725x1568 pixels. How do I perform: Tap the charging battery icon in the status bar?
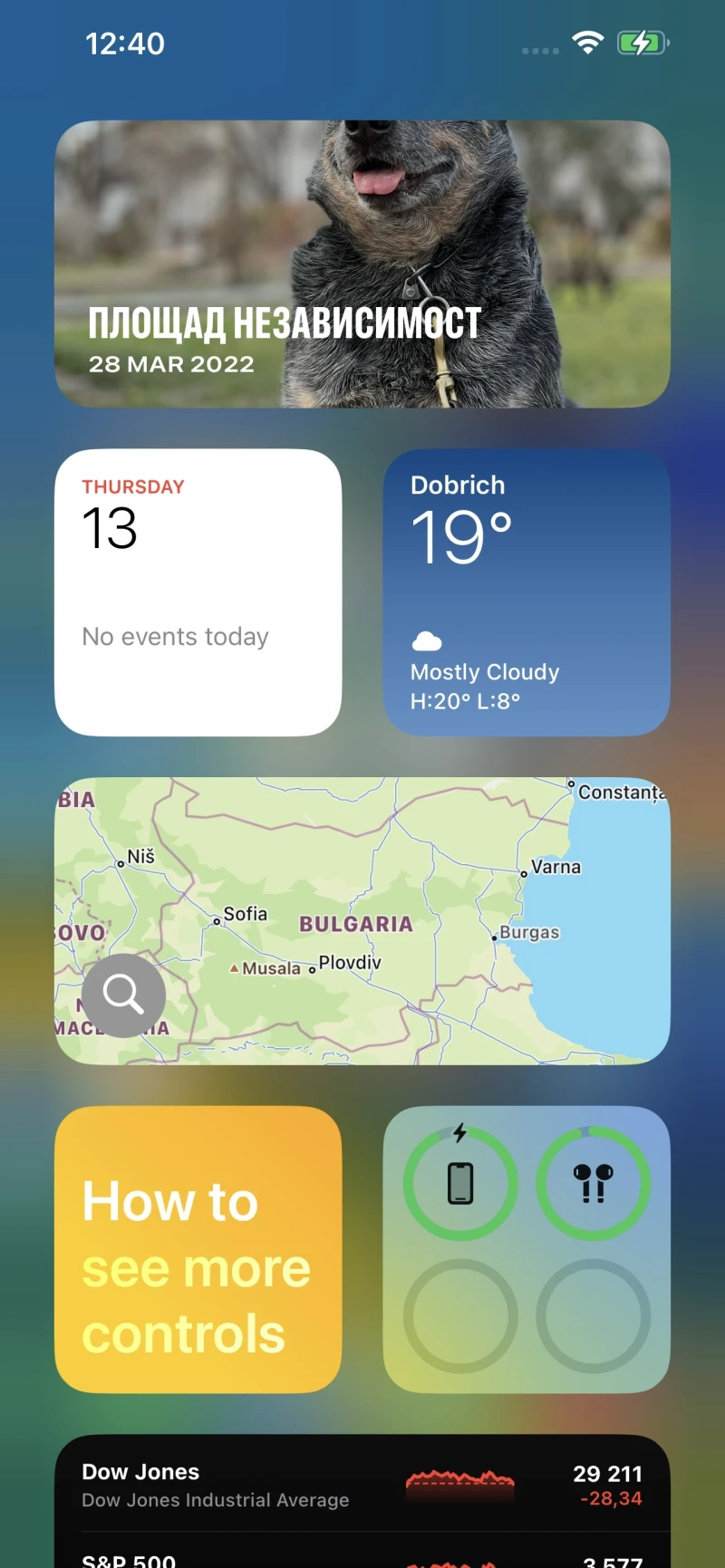(x=642, y=42)
